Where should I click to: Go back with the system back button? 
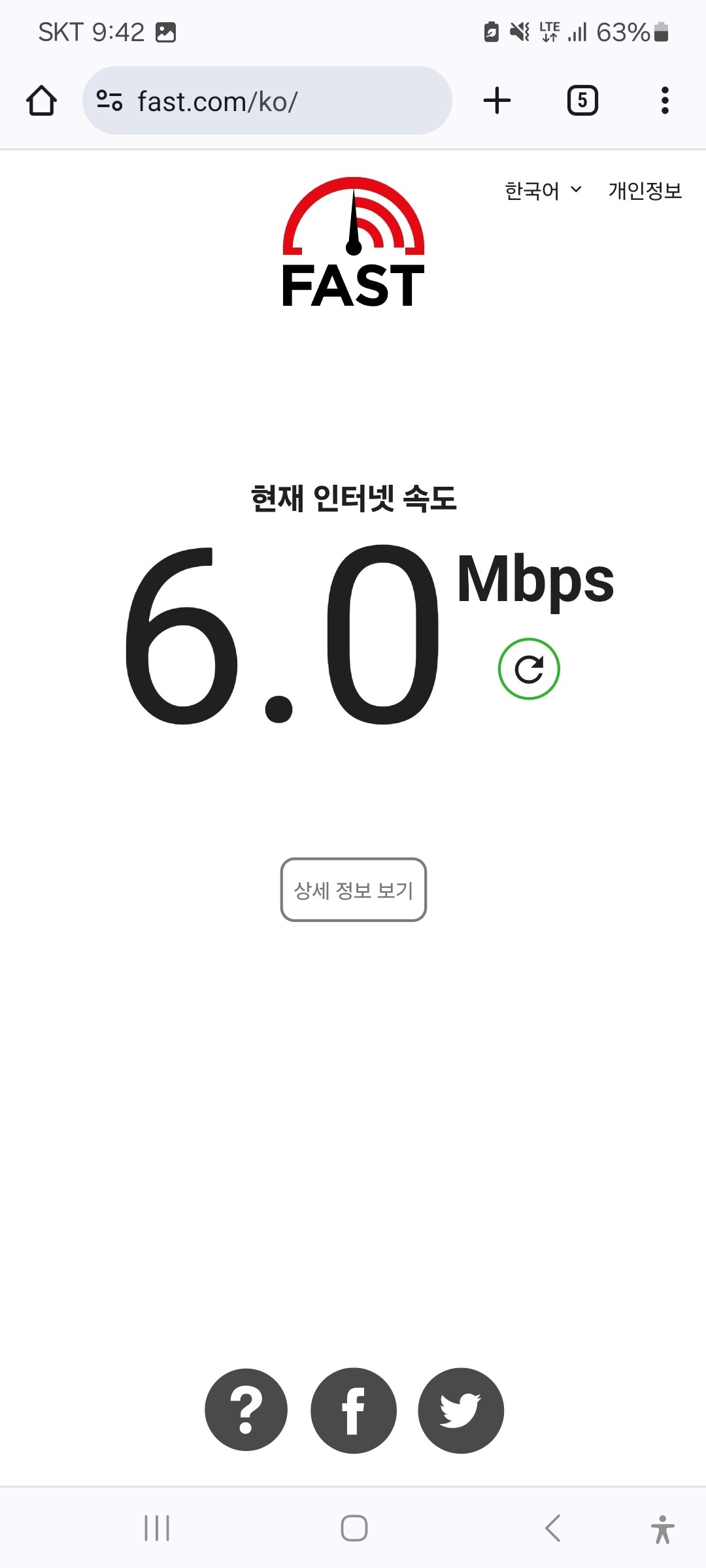coord(553,1528)
